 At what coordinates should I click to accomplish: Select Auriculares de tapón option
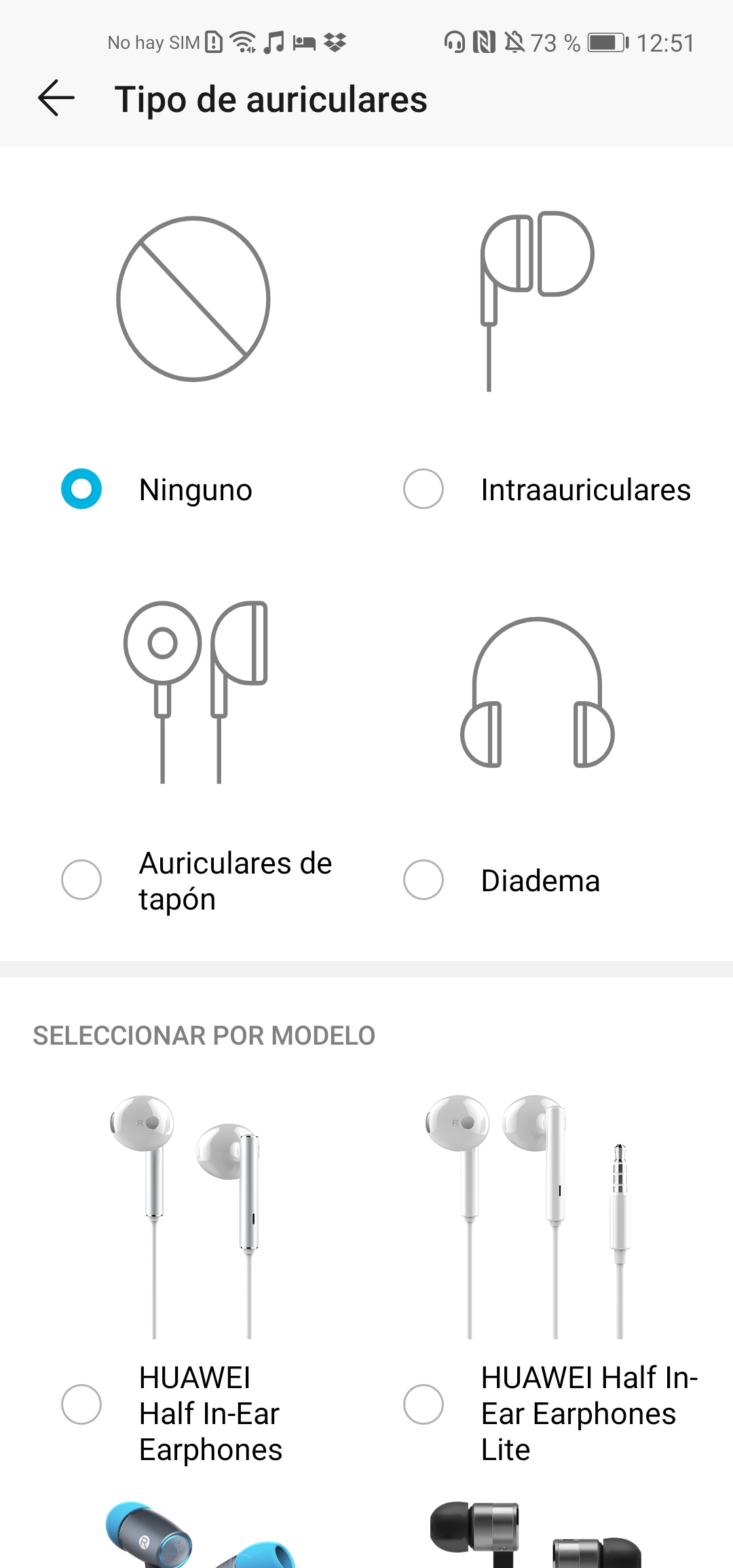pyautogui.click(x=81, y=880)
